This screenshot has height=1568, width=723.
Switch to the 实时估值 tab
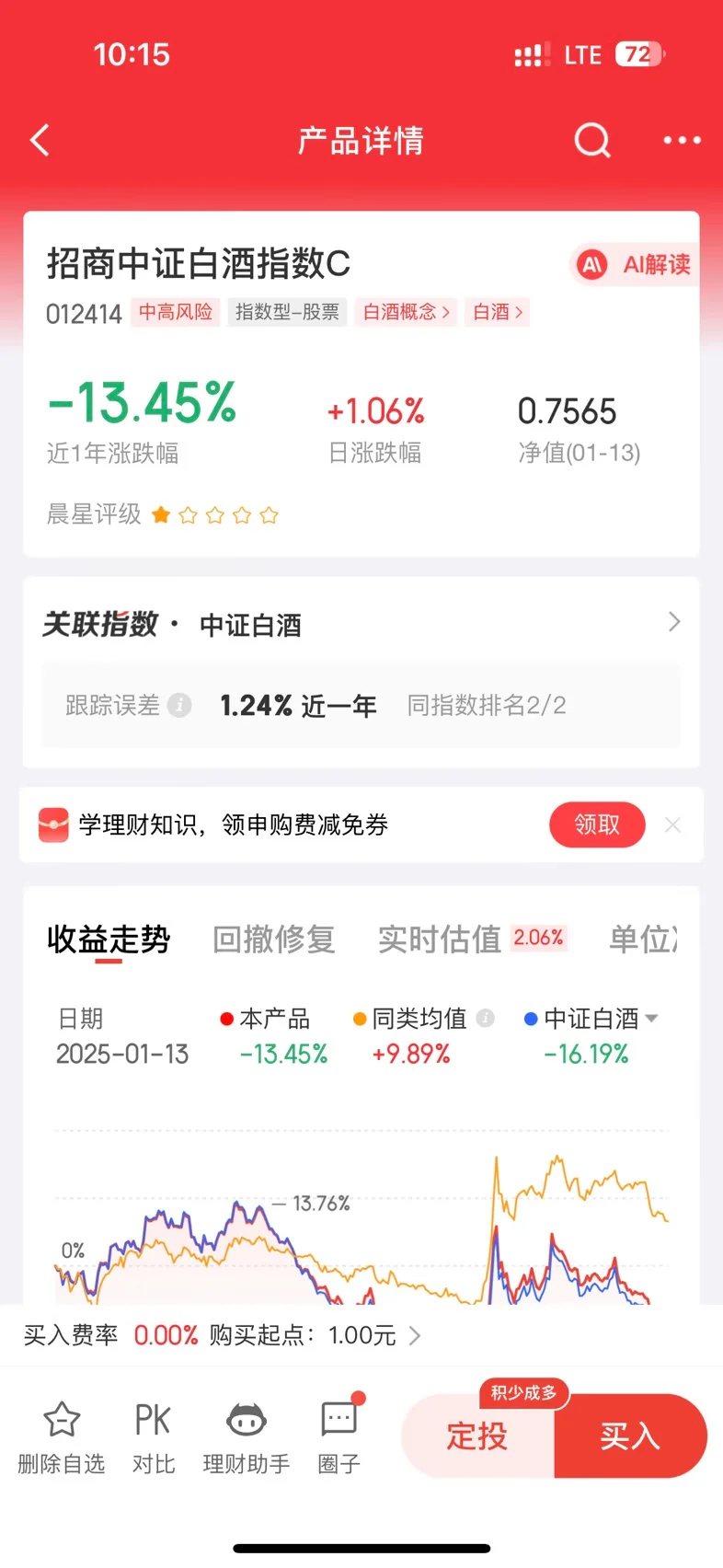(440, 940)
